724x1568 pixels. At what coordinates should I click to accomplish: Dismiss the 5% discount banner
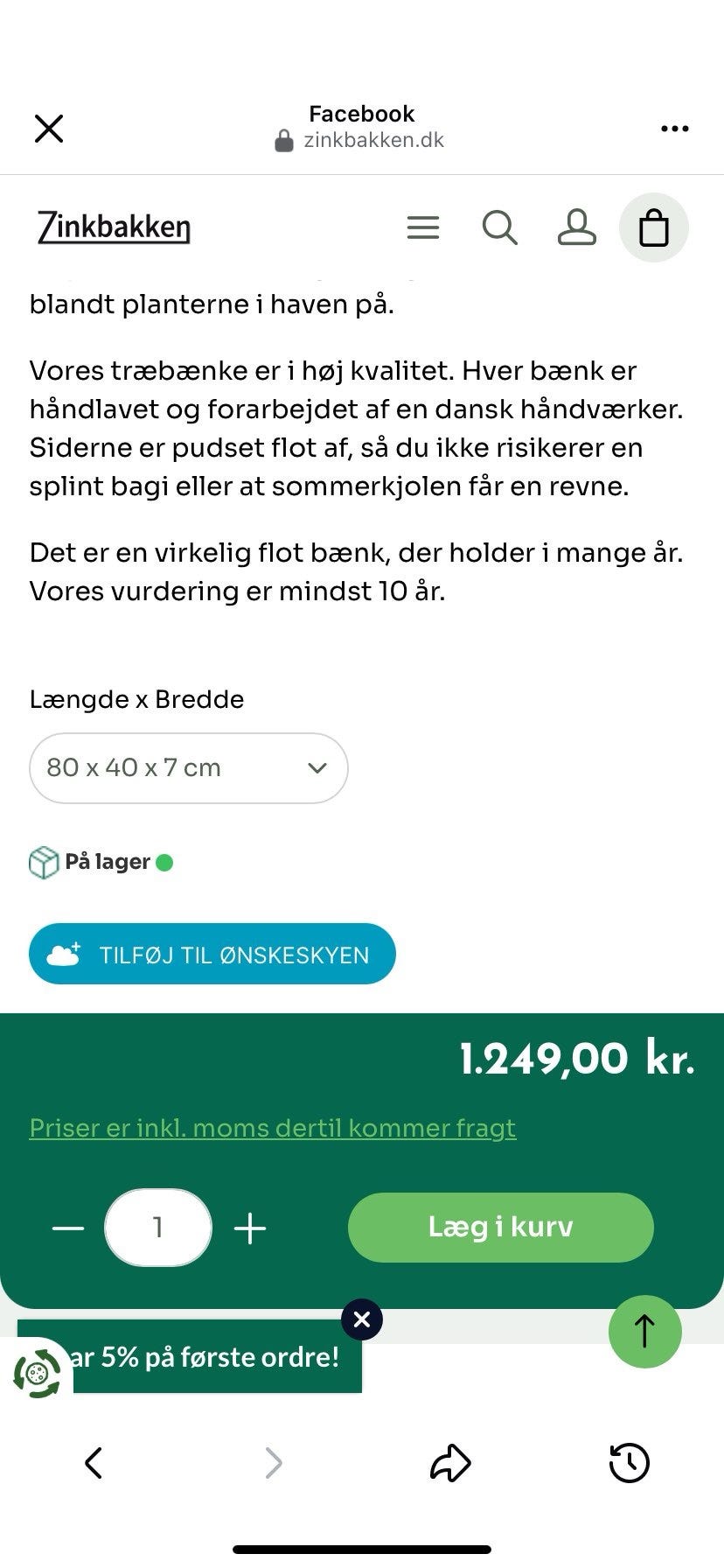pos(361,1319)
